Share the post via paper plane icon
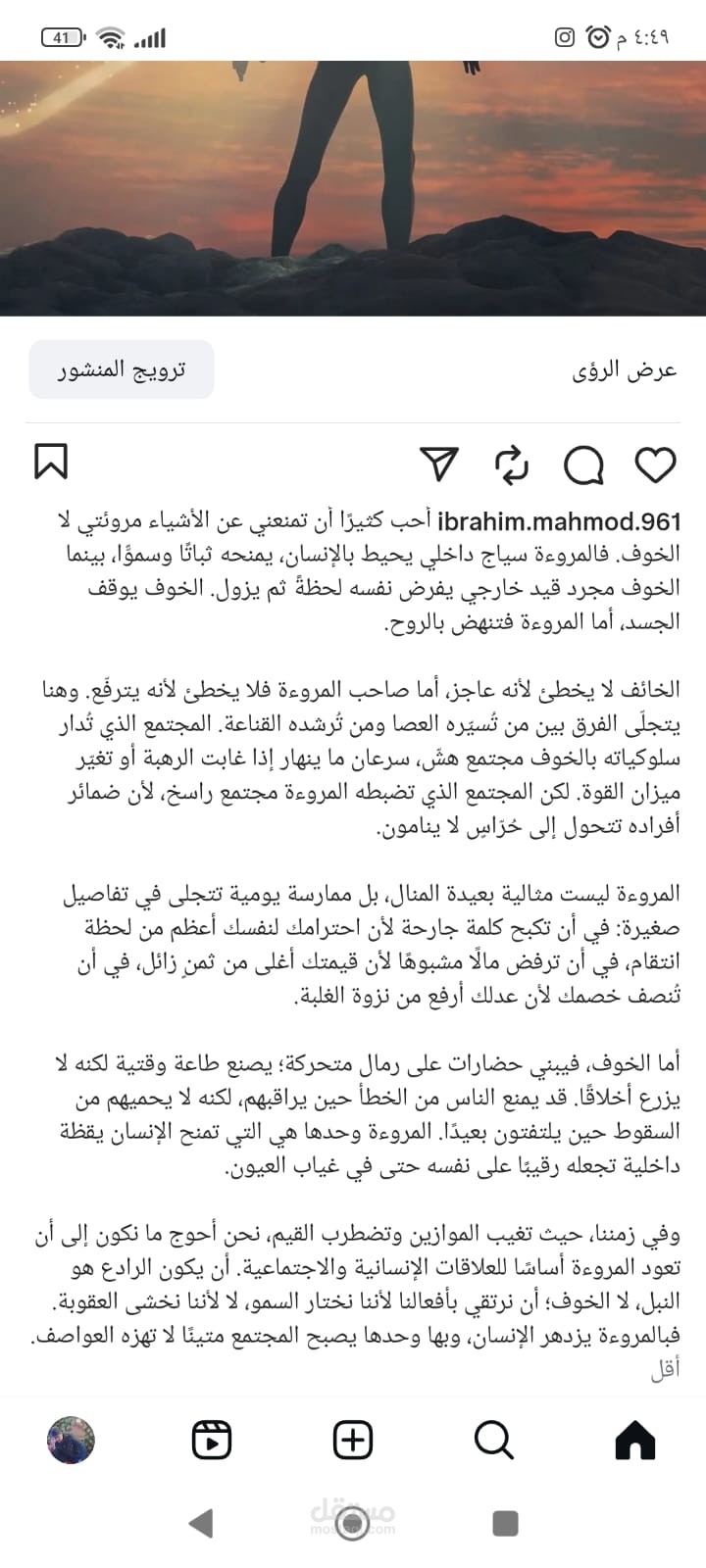The height and width of the screenshot is (1568, 706). pyautogui.click(x=439, y=465)
